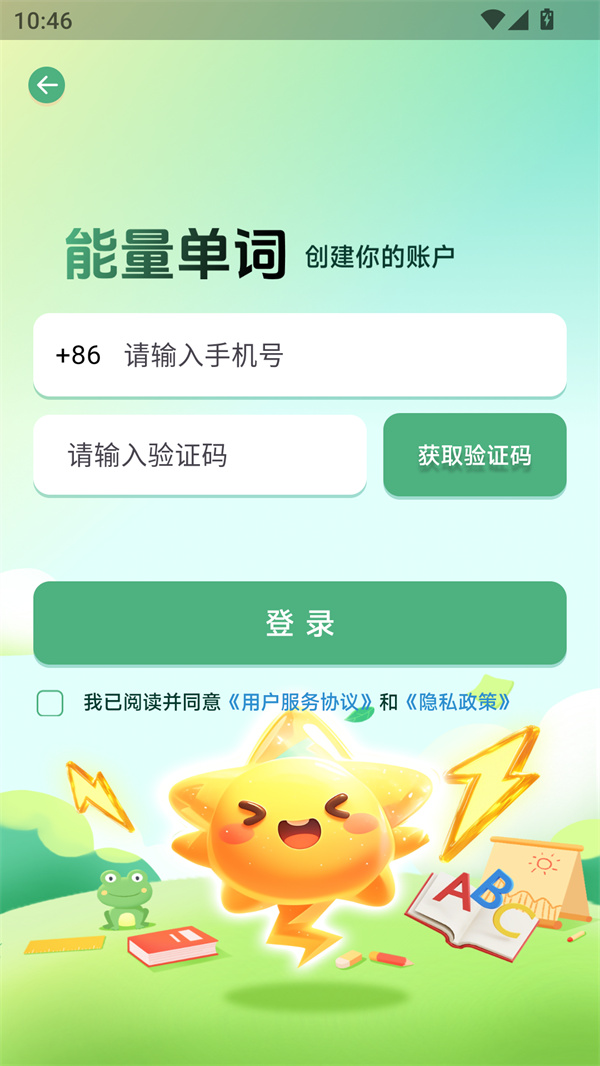Open the 《隐私政策》 link
The width and height of the screenshot is (600, 1066).
tap(459, 703)
